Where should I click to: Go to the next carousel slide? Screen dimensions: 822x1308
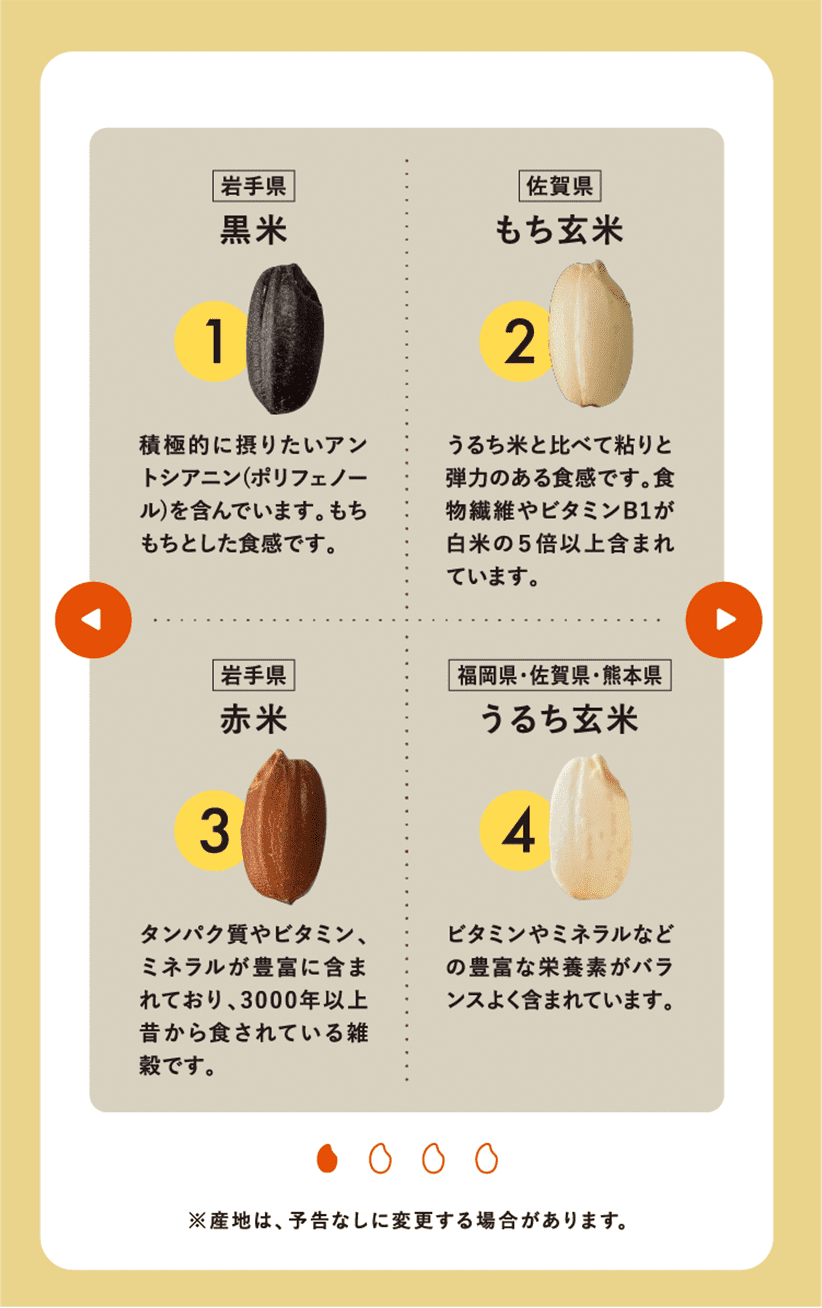coord(723,620)
